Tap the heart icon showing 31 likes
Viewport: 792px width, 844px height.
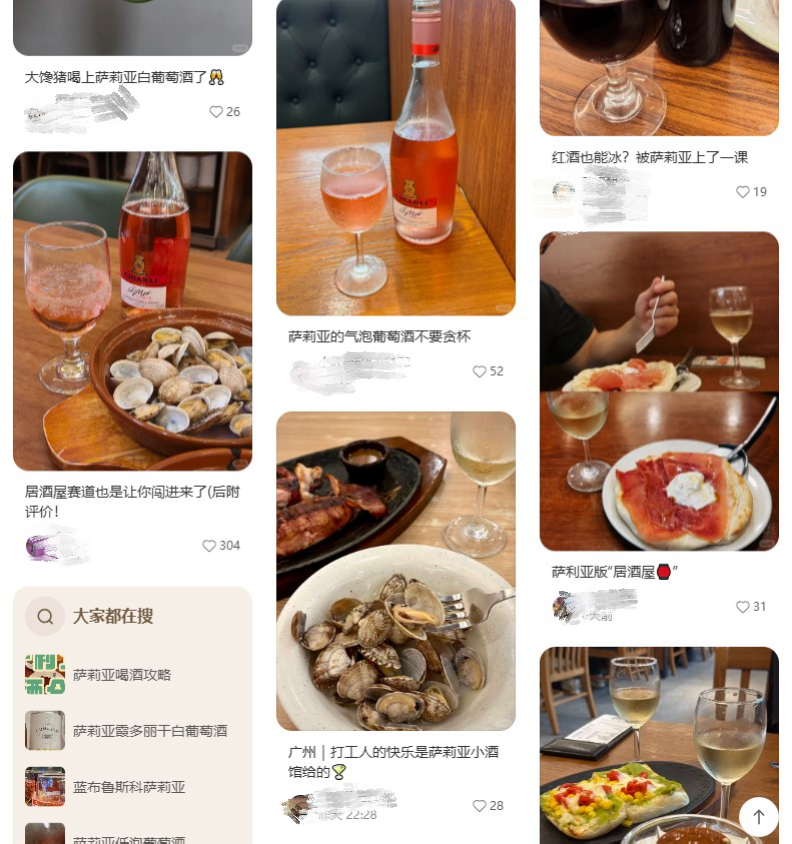pos(742,606)
